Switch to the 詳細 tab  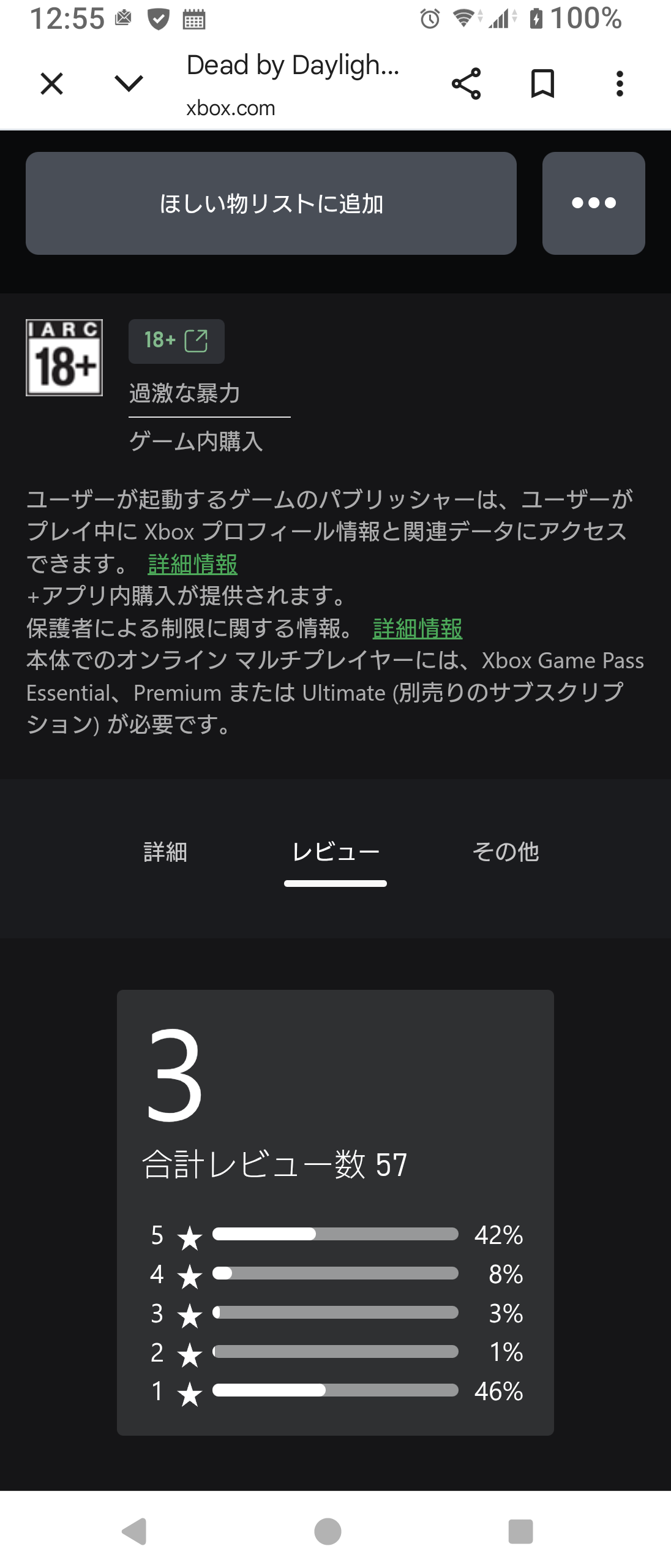point(165,852)
